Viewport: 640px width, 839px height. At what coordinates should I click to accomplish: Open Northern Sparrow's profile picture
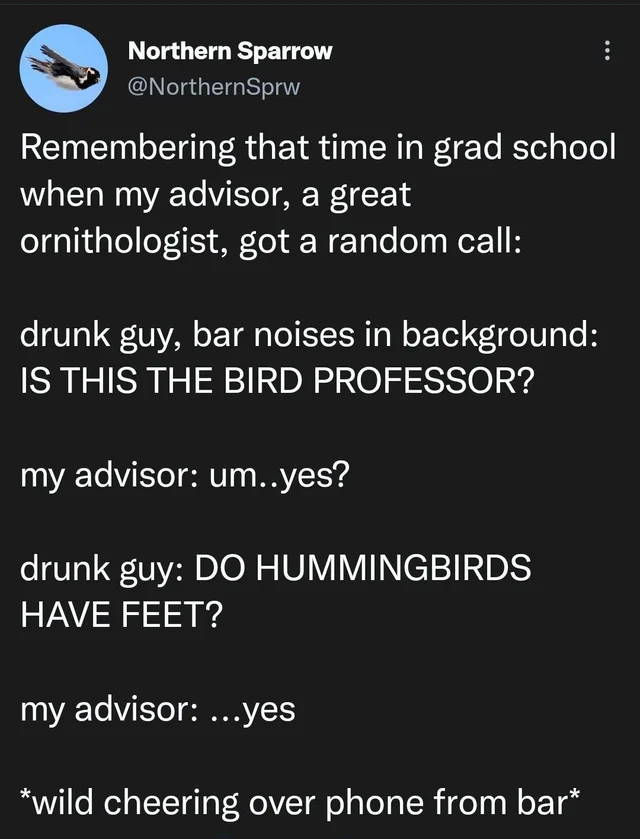[x=64, y=68]
